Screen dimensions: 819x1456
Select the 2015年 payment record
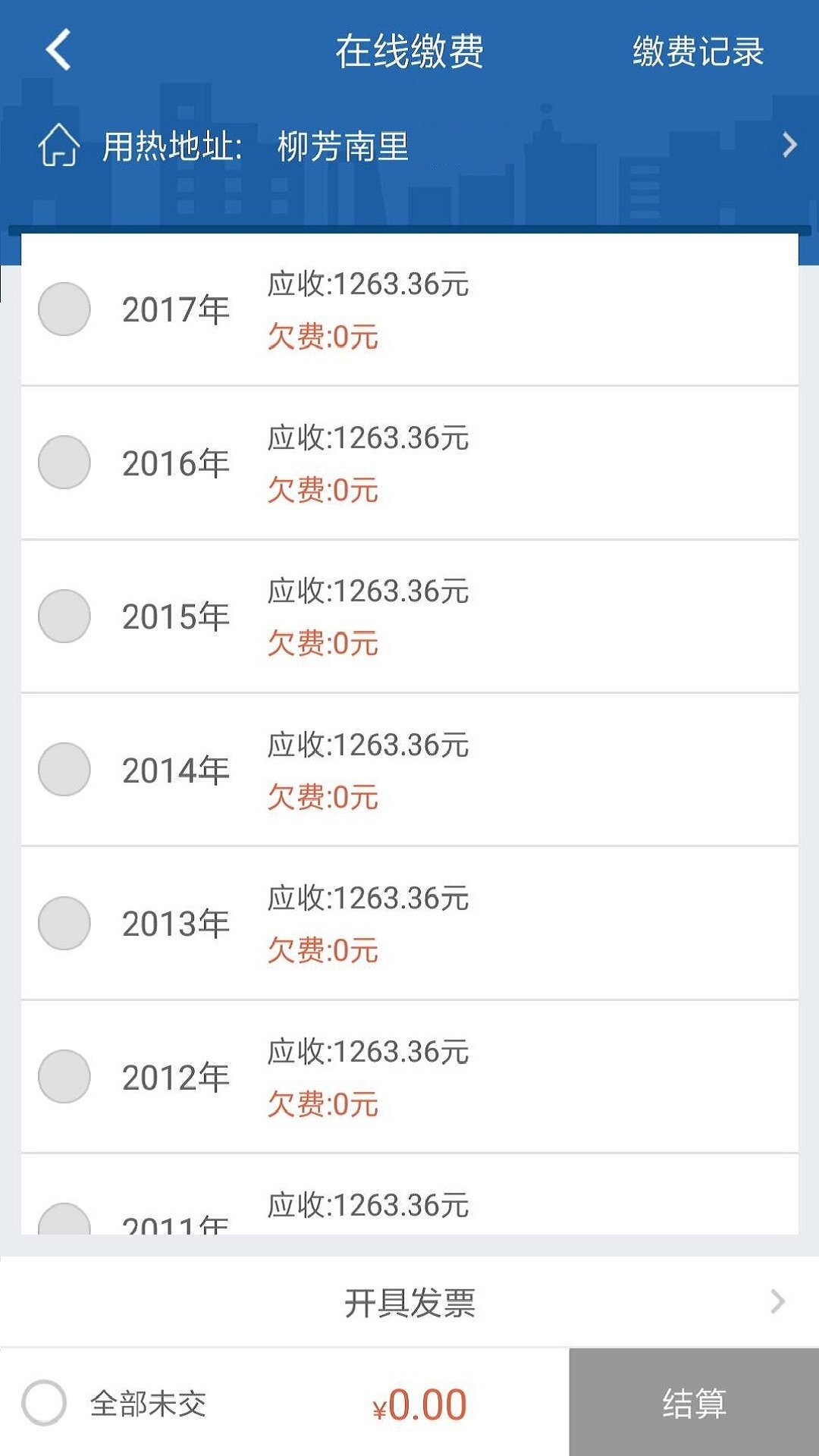click(64, 616)
